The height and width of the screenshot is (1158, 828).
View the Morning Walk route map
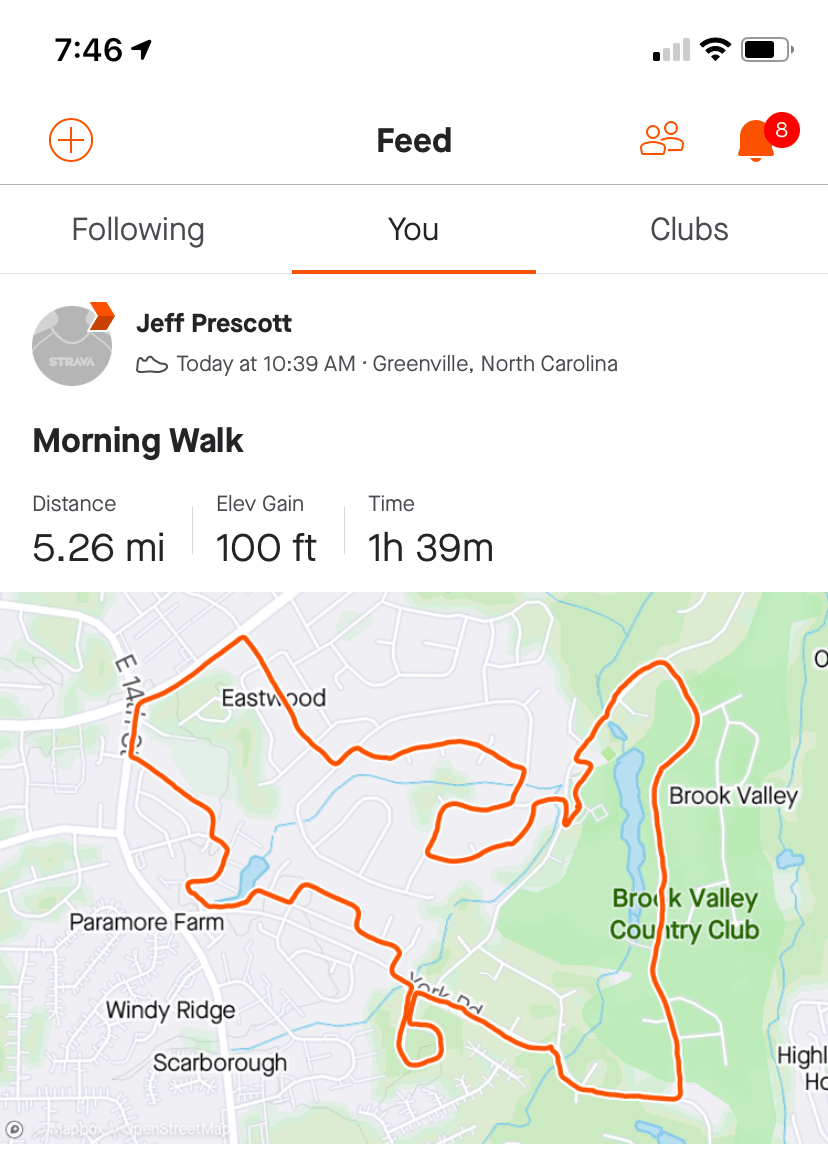(414, 868)
